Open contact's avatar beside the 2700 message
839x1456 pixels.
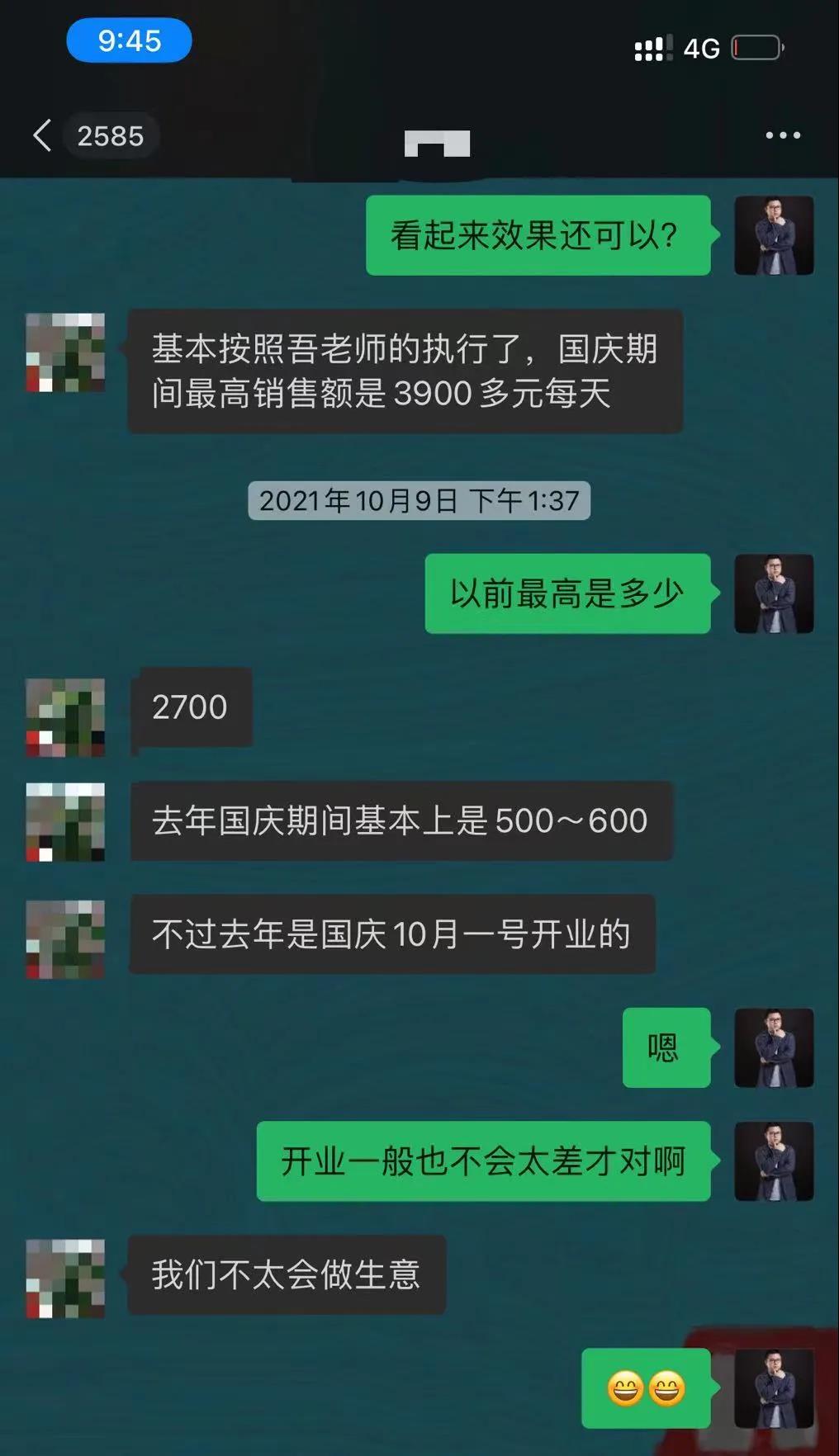pyautogui.click(x=65, y=717)
